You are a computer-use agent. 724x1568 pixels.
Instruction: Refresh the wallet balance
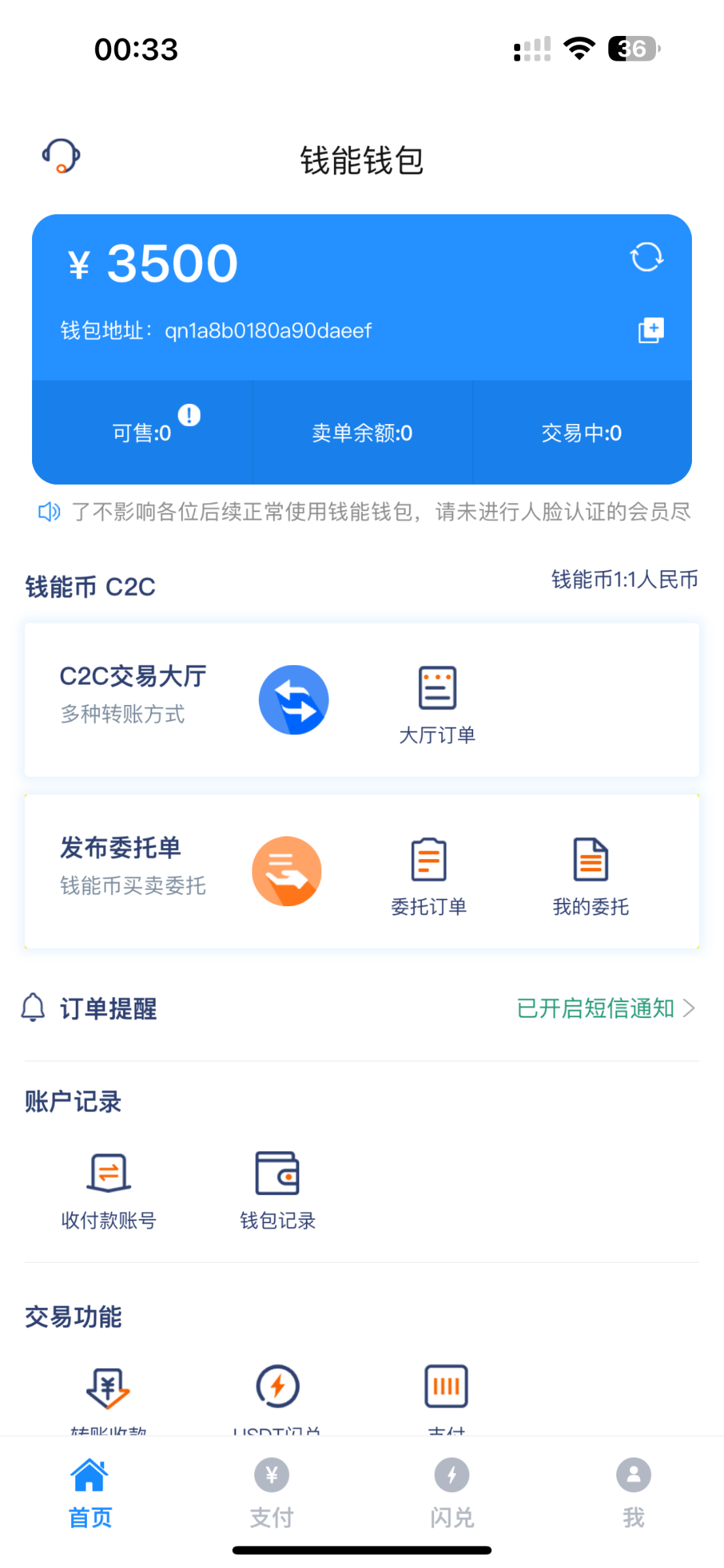pos(646,257)
